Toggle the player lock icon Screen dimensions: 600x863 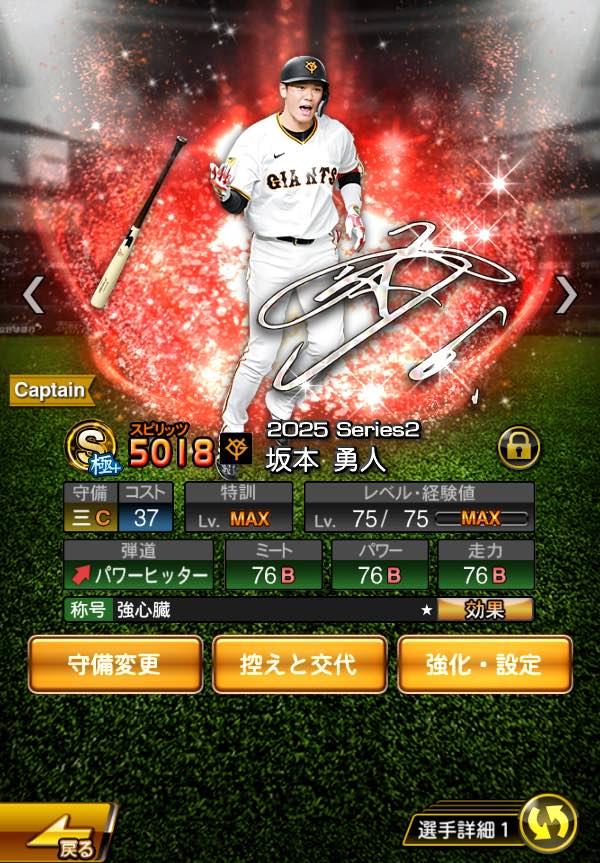pyautogui.click(x=518, y=448)
